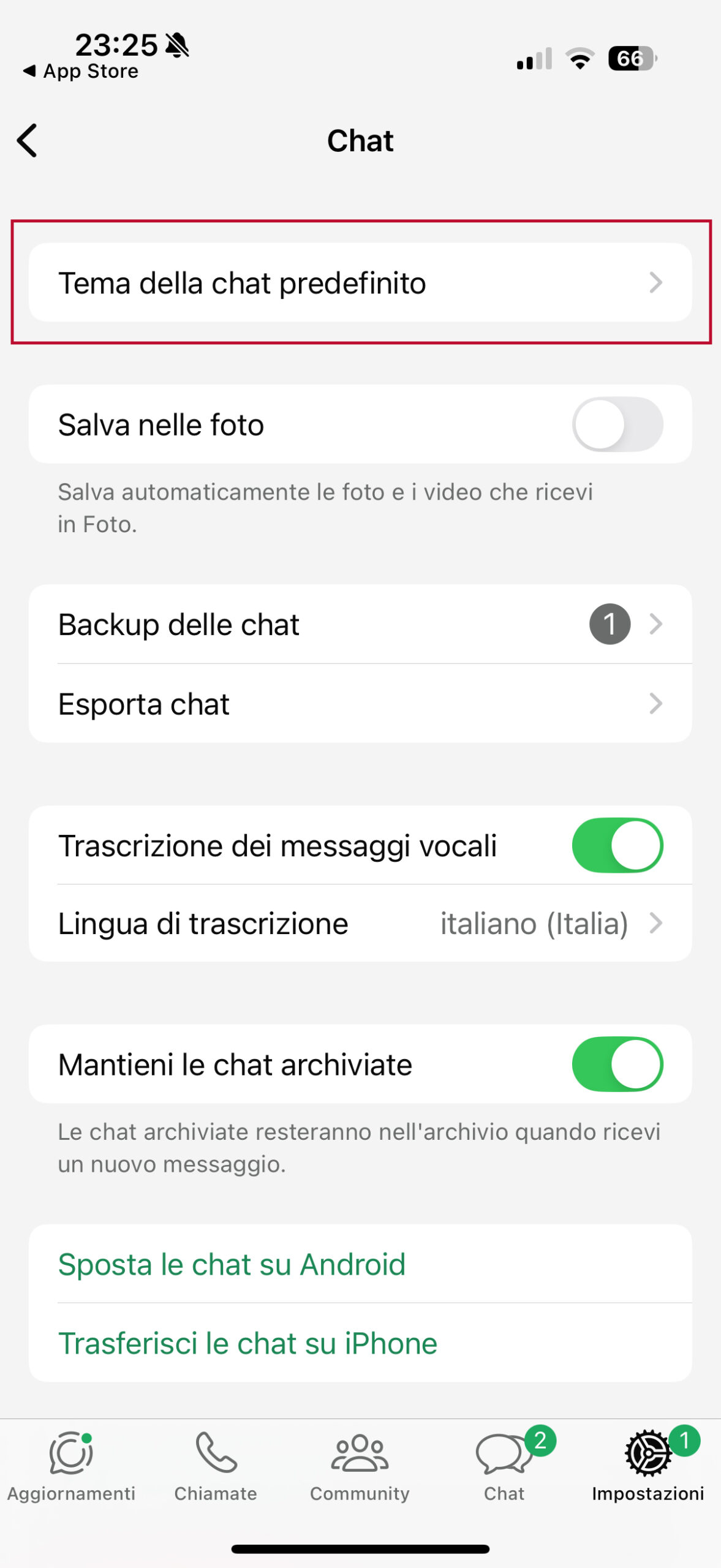Disable Mantieni le chat archiviate
This screenshot has height=1568, width=721.
(617, 1064)
